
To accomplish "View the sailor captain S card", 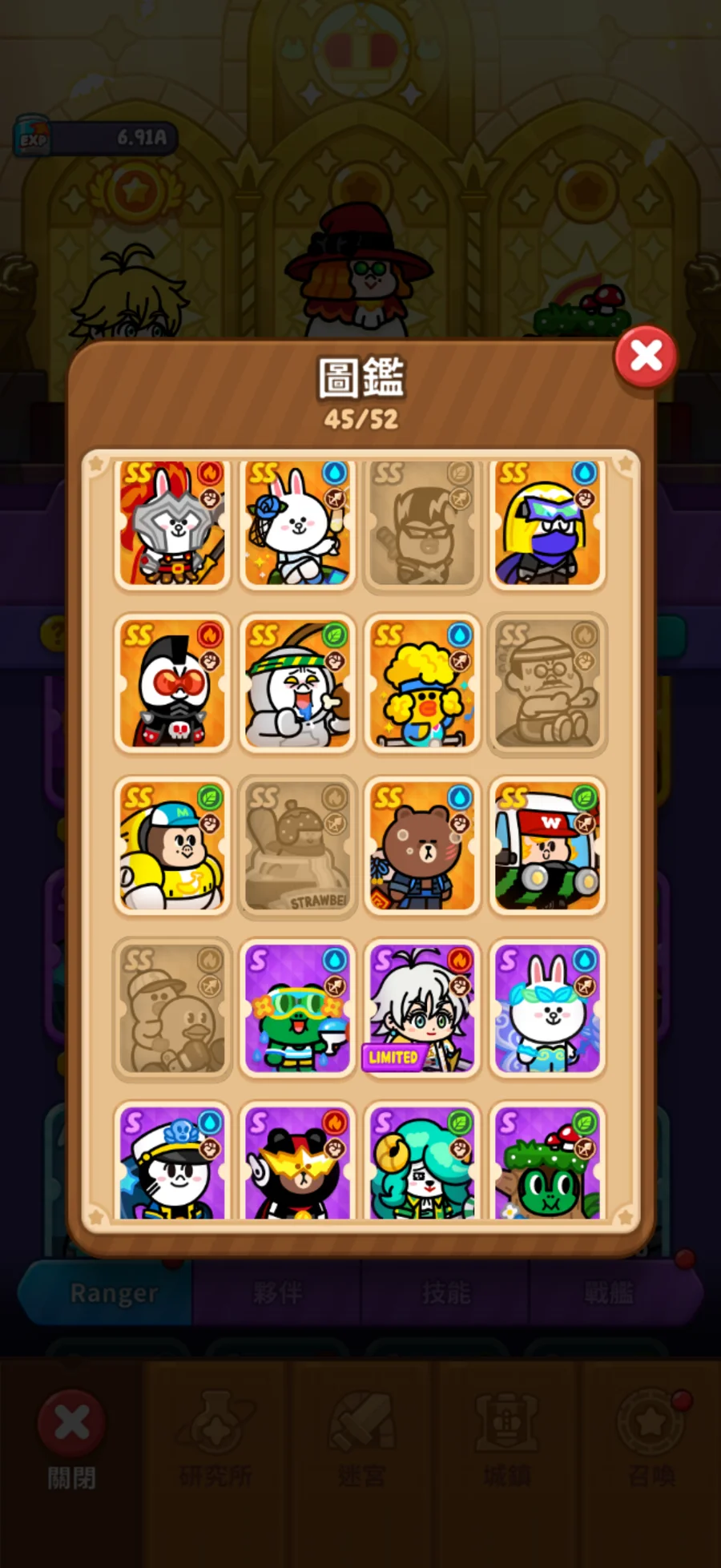I will 172,1162.
